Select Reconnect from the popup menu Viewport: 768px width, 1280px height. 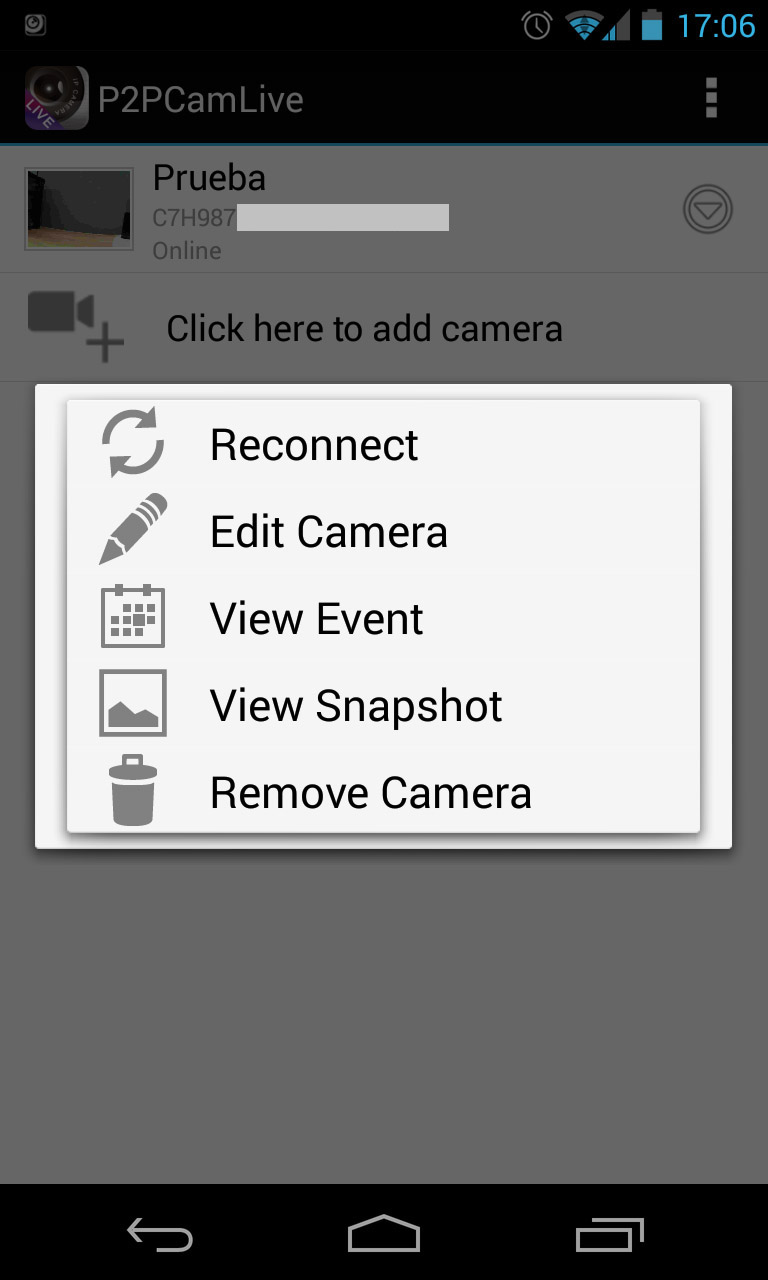coord(383,444)
